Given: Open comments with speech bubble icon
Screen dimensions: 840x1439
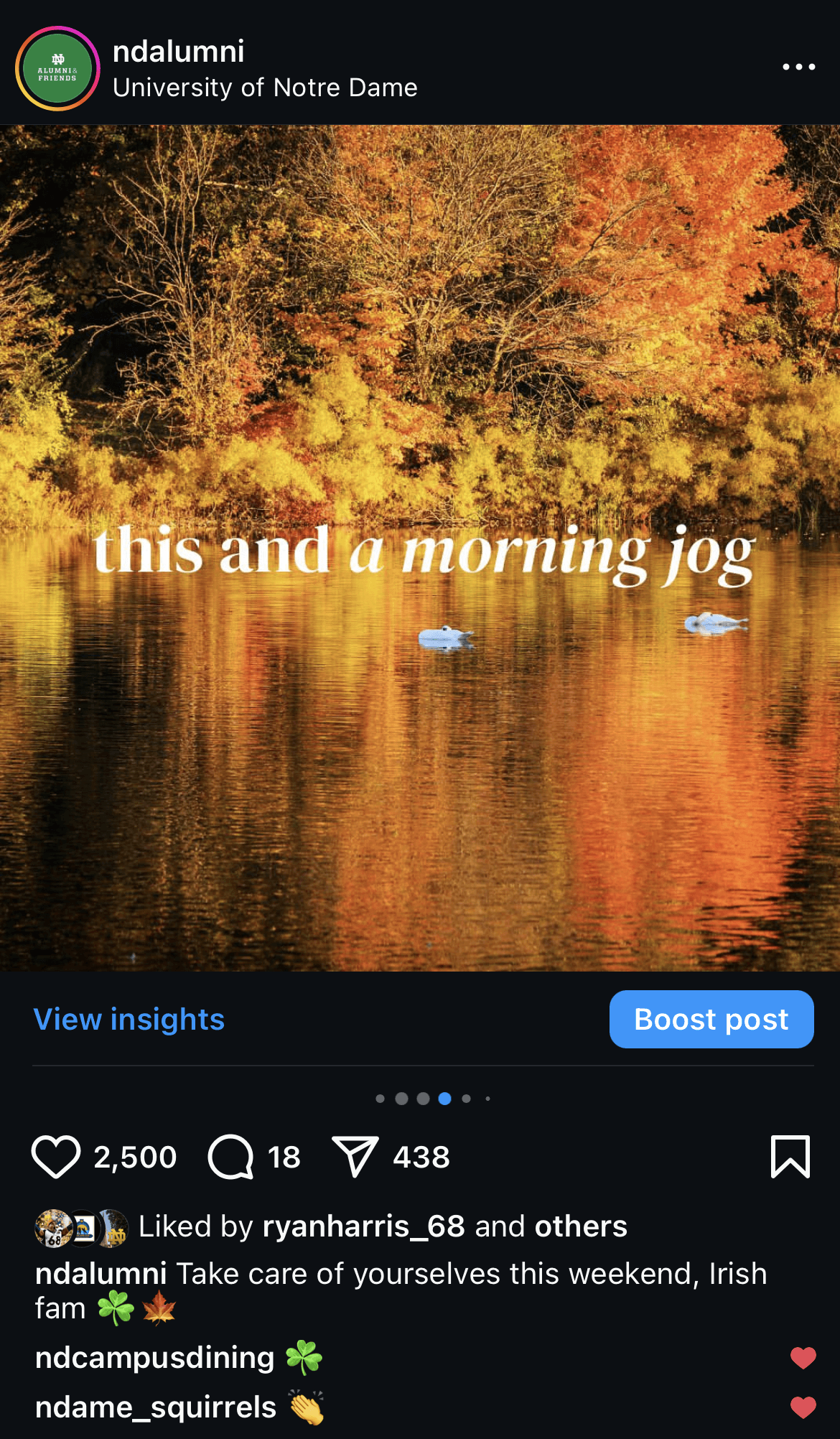Looking at the screenshot, I should pos(230,1157).
